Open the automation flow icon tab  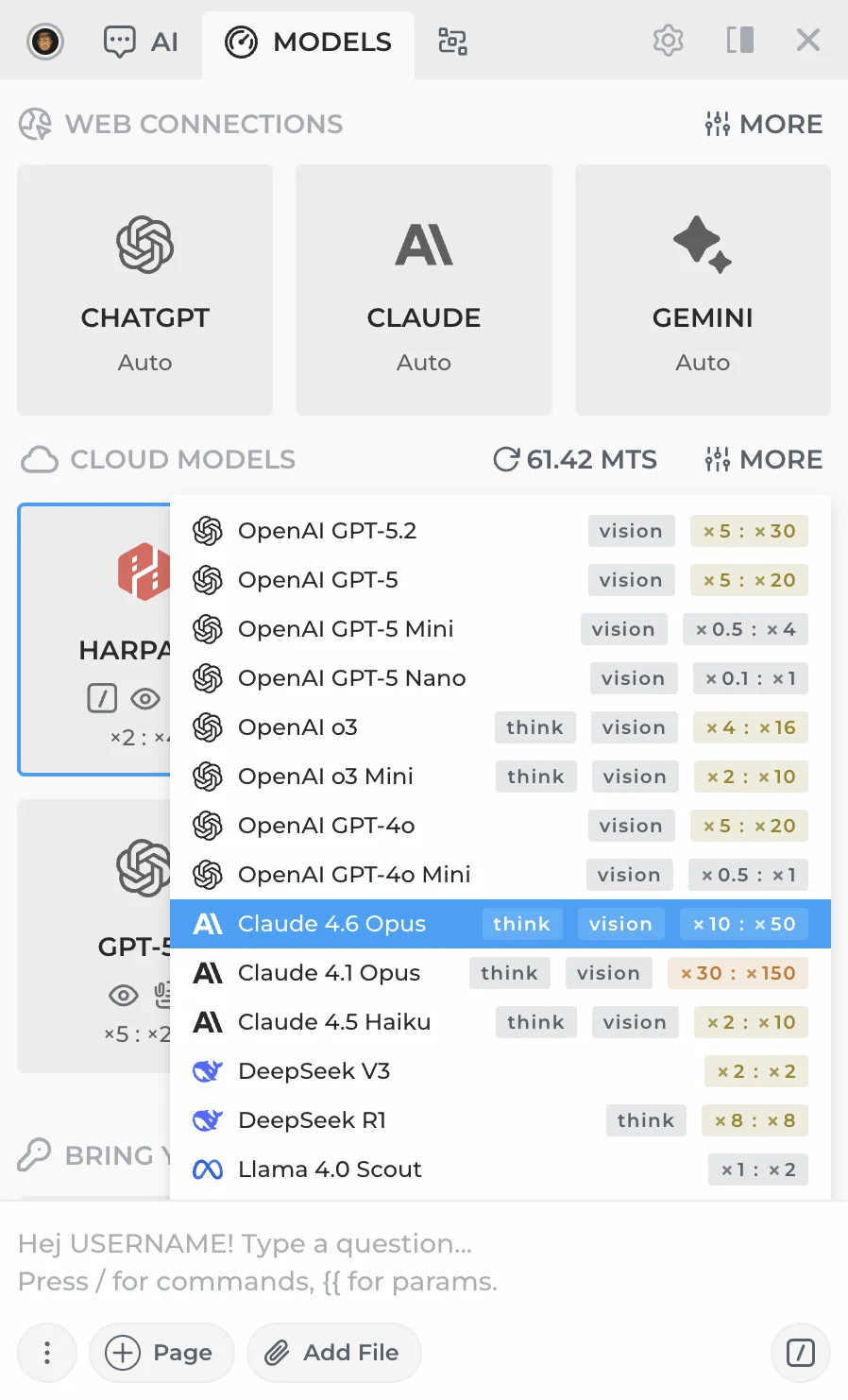tap(452, 42)
